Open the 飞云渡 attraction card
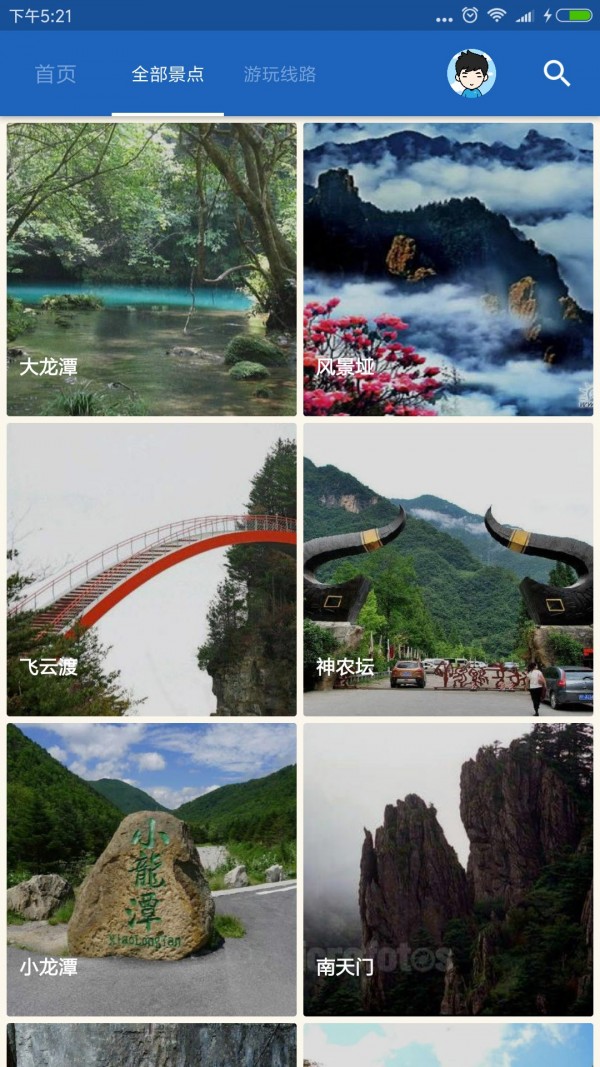The image size is (600, 1067). point(152,569)
